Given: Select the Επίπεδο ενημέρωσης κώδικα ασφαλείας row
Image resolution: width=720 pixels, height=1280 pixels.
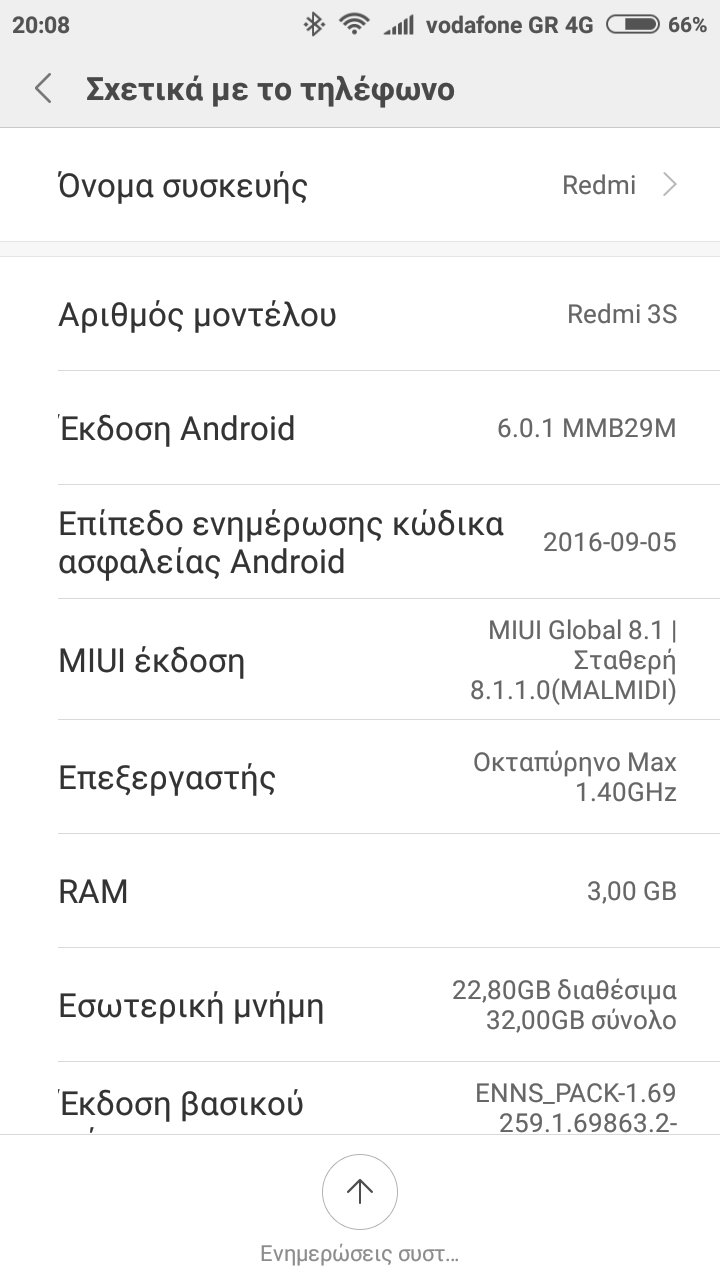Looking at the screenshot, I should [x=360, y=543].
